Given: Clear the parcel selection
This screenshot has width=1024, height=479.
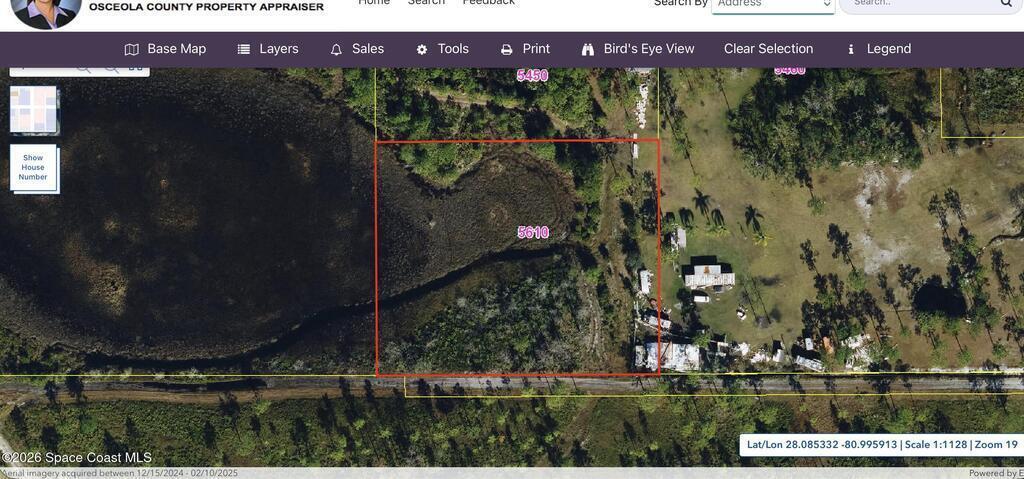Looking at the screenshot, I should click(x=769, y=49).
